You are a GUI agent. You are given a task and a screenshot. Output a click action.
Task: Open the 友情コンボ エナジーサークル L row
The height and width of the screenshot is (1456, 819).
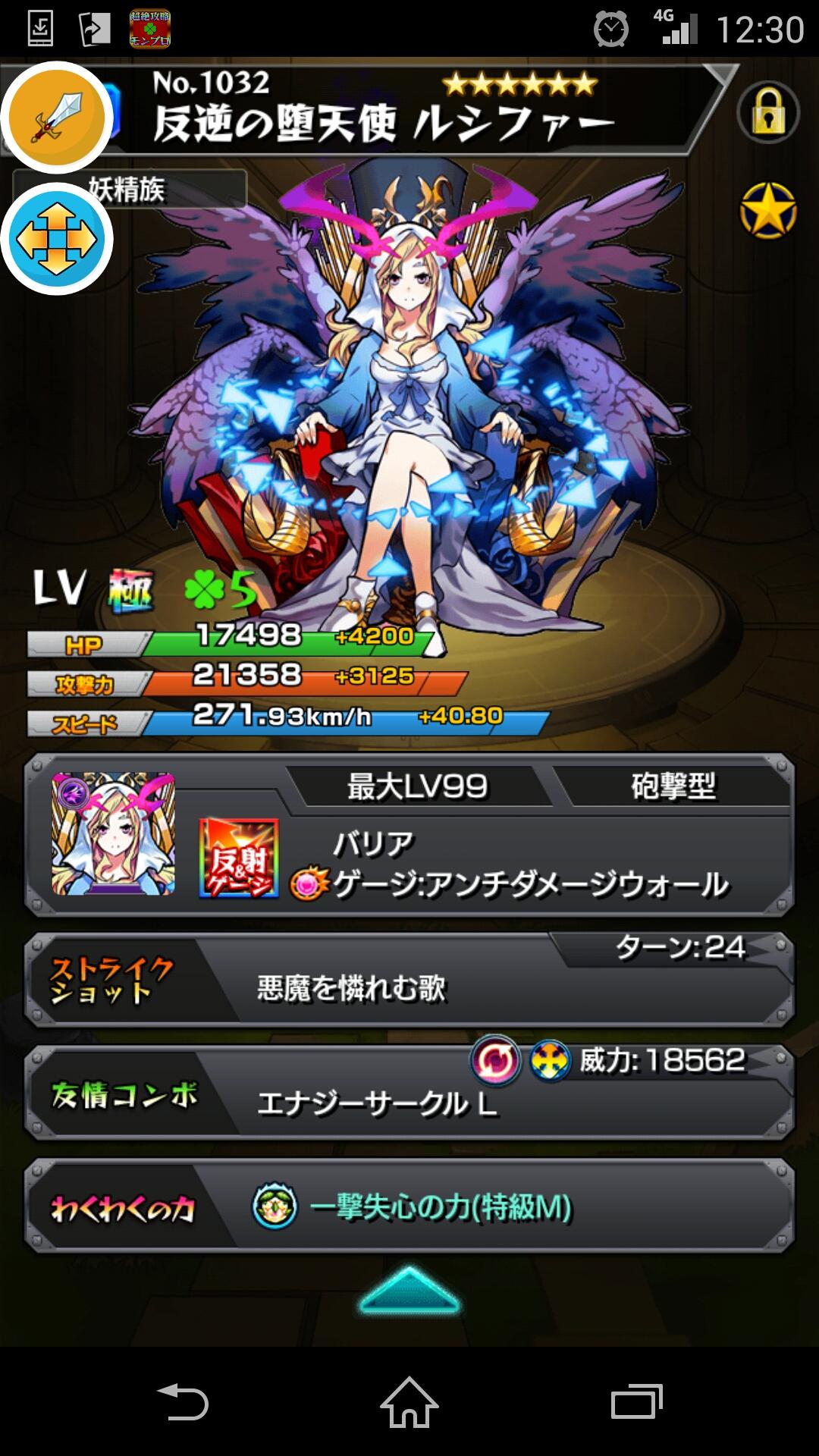pos(409,1093)
